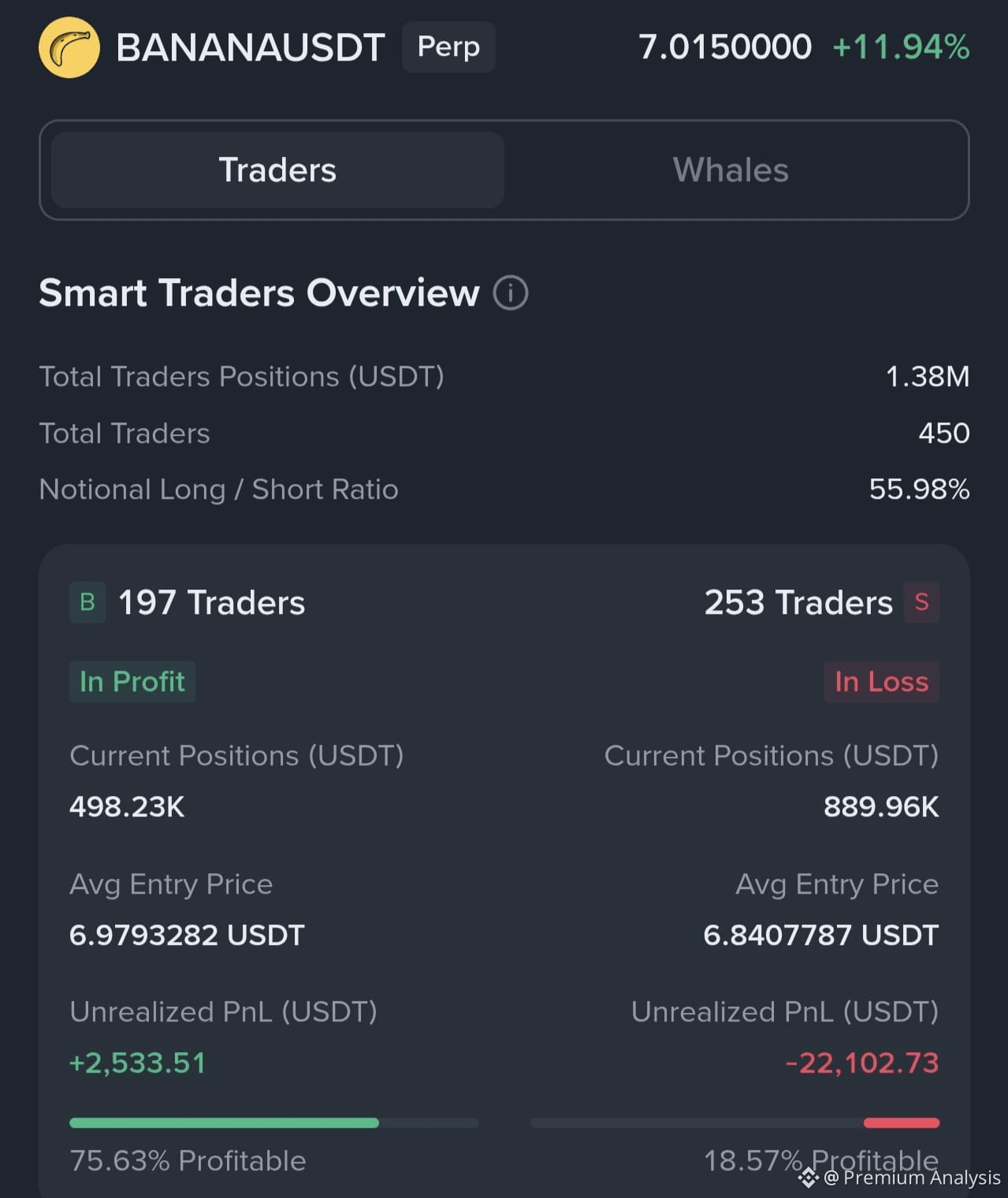This screenshot has width=1008, height=1198.
Task: Click the S sellers badge icon
Action: [921, 601]
